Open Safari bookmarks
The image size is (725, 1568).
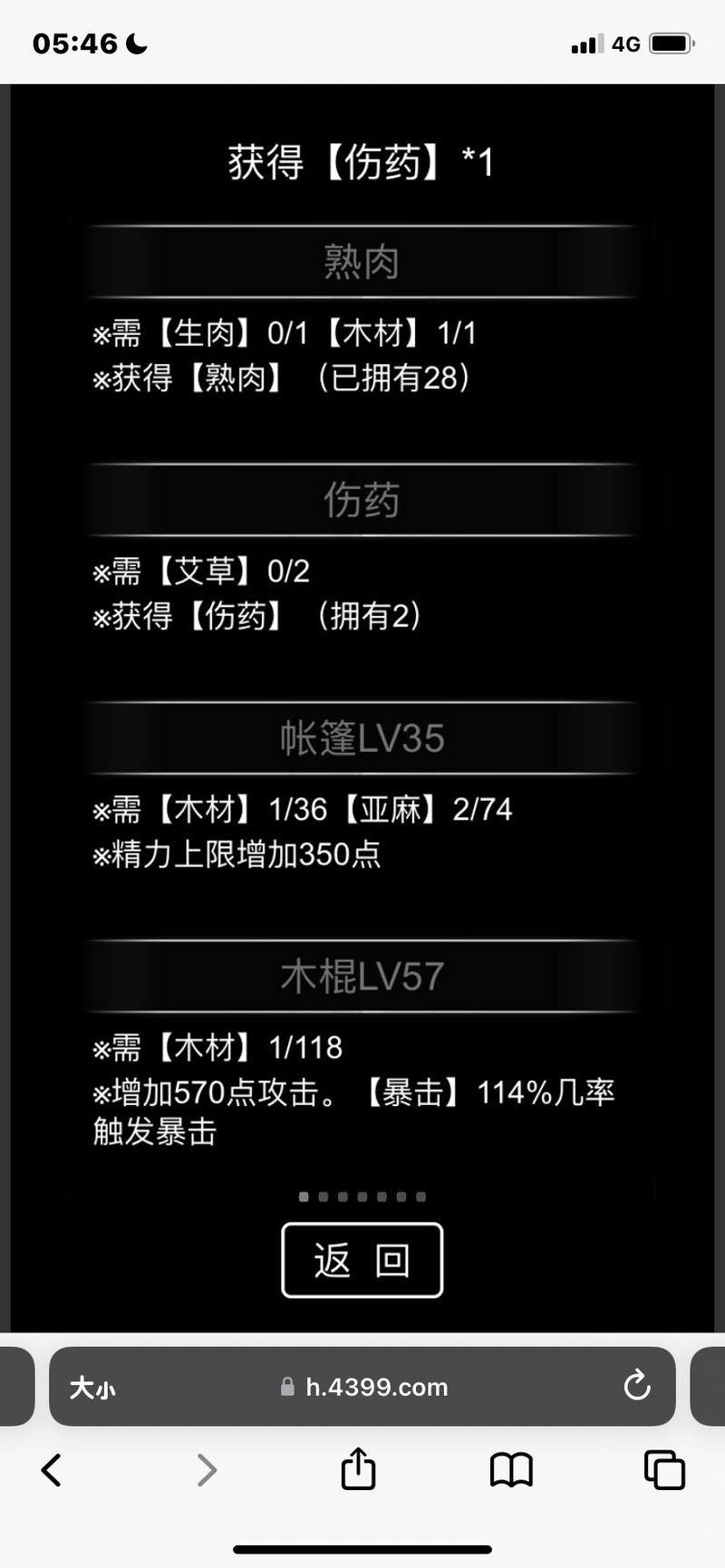coord(511,1469)
